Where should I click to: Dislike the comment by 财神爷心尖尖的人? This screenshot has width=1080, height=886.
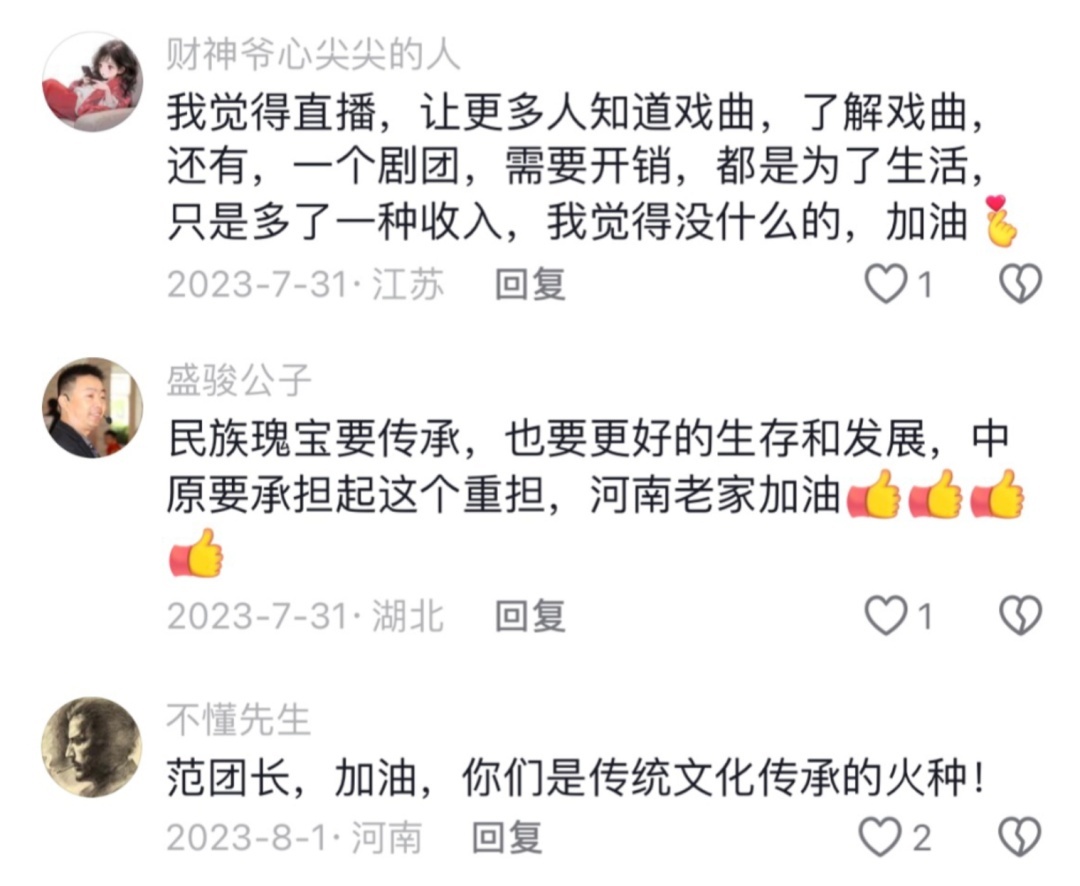[x=1021, y=285]
